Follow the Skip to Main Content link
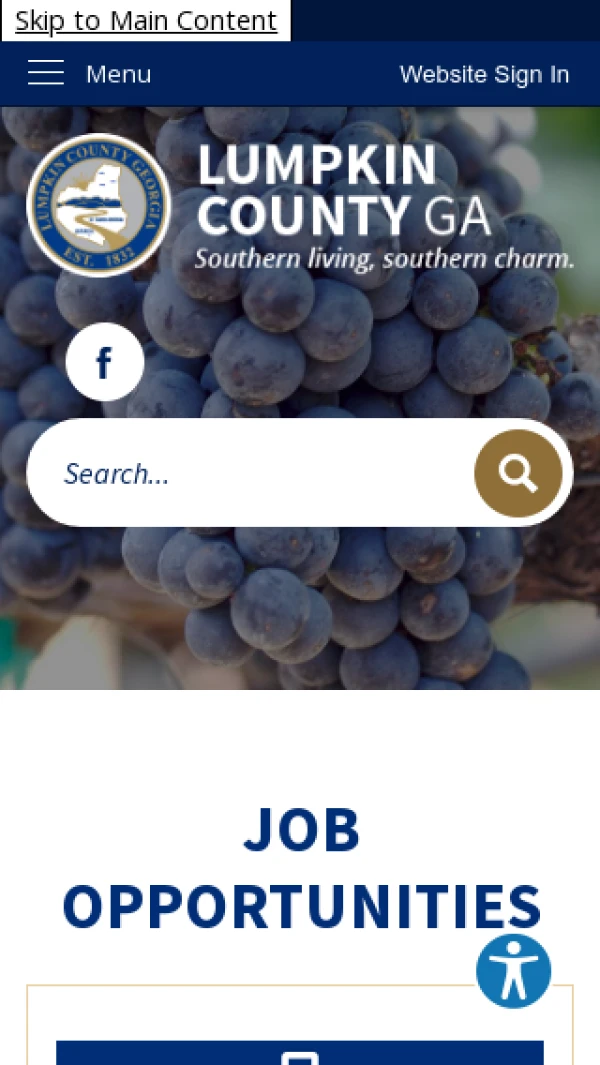The width and height of the screenshot is (600, 1065). coord(146,21)
